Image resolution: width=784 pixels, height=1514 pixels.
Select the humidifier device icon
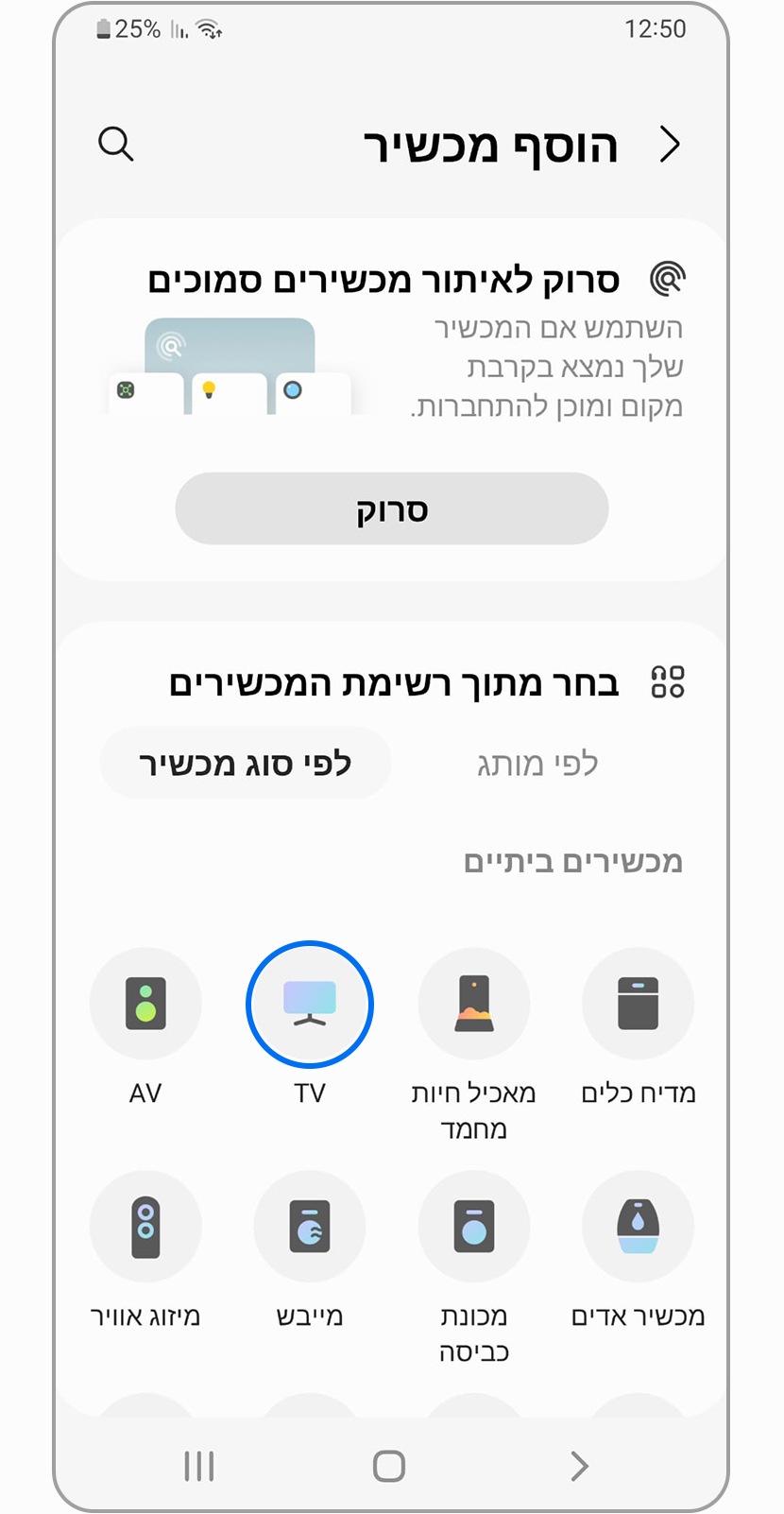click(639, 1227)
